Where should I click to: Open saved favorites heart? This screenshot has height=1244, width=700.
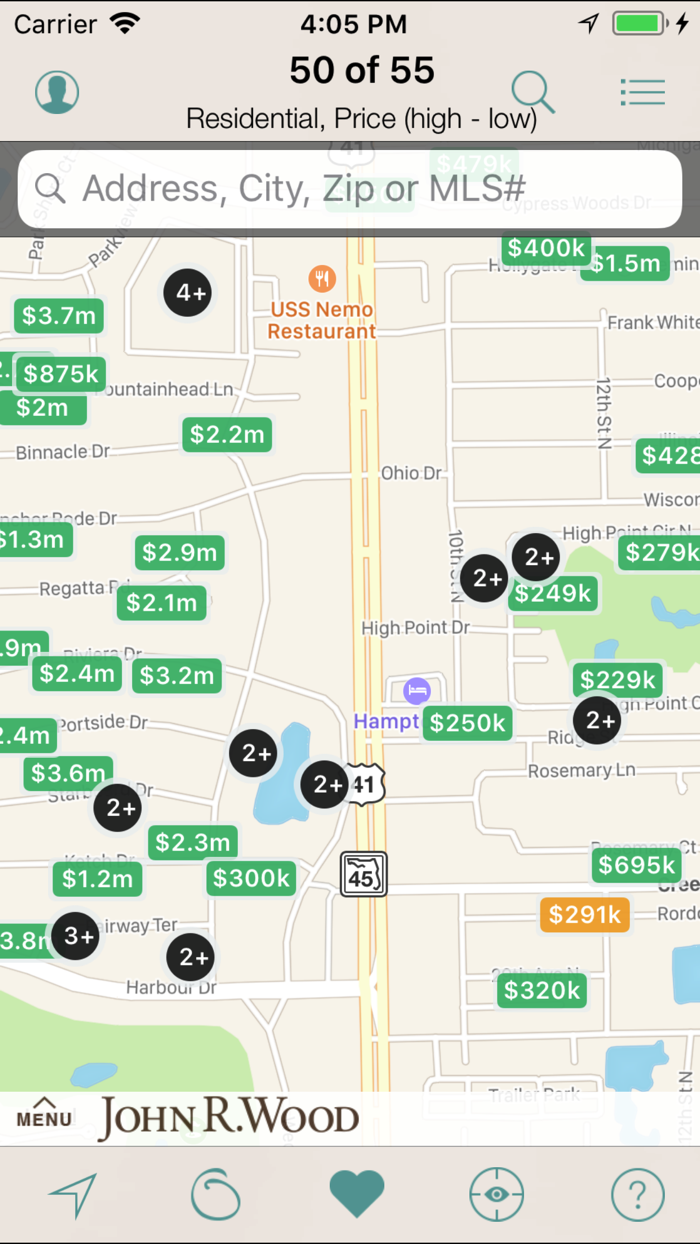356,1194
